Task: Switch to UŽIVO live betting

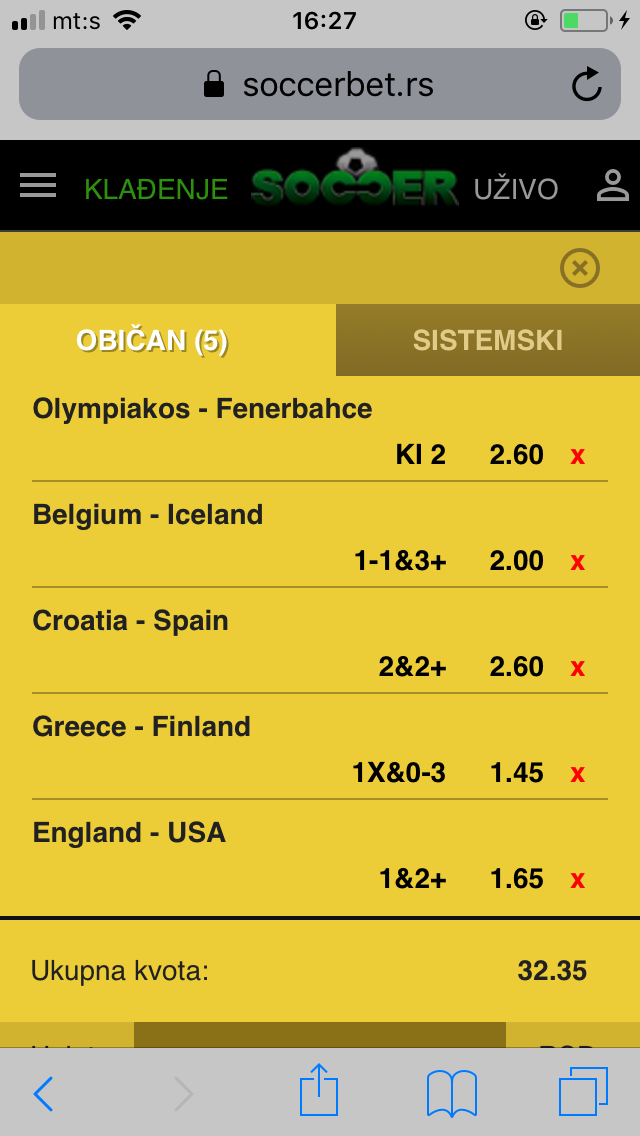Action: [516, 189]
